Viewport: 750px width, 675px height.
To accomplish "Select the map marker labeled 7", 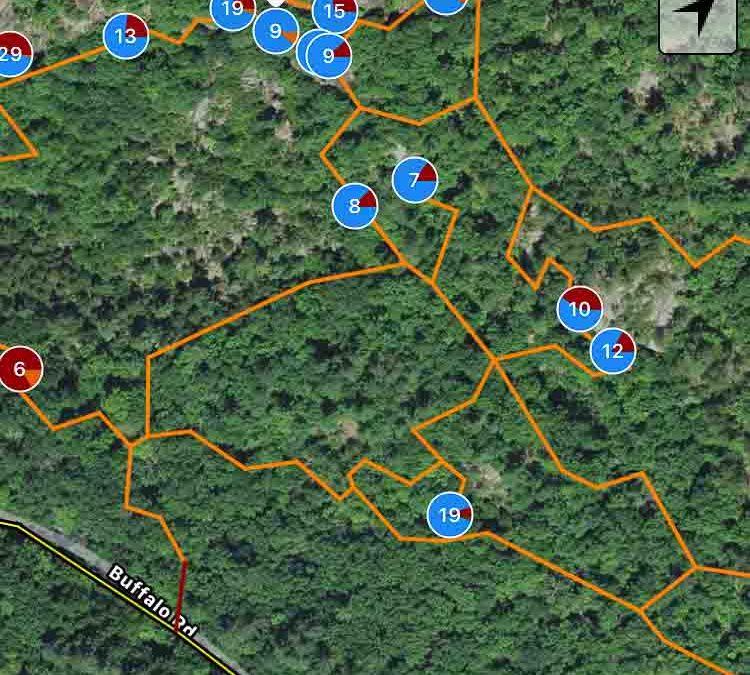I will coord(415,180).
